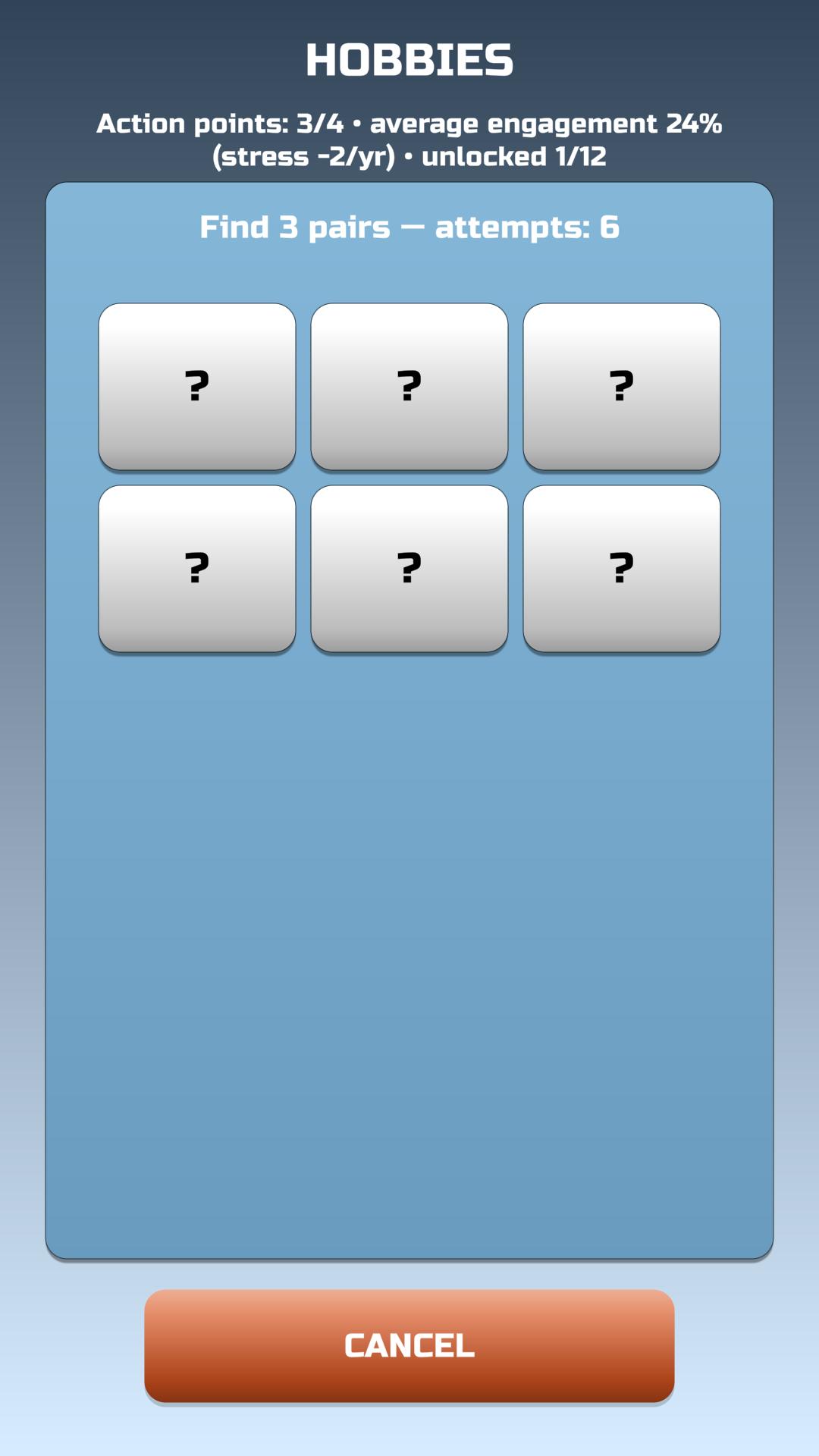
Task: Reveal the top-right mystery card
Action: click(622, 387)
